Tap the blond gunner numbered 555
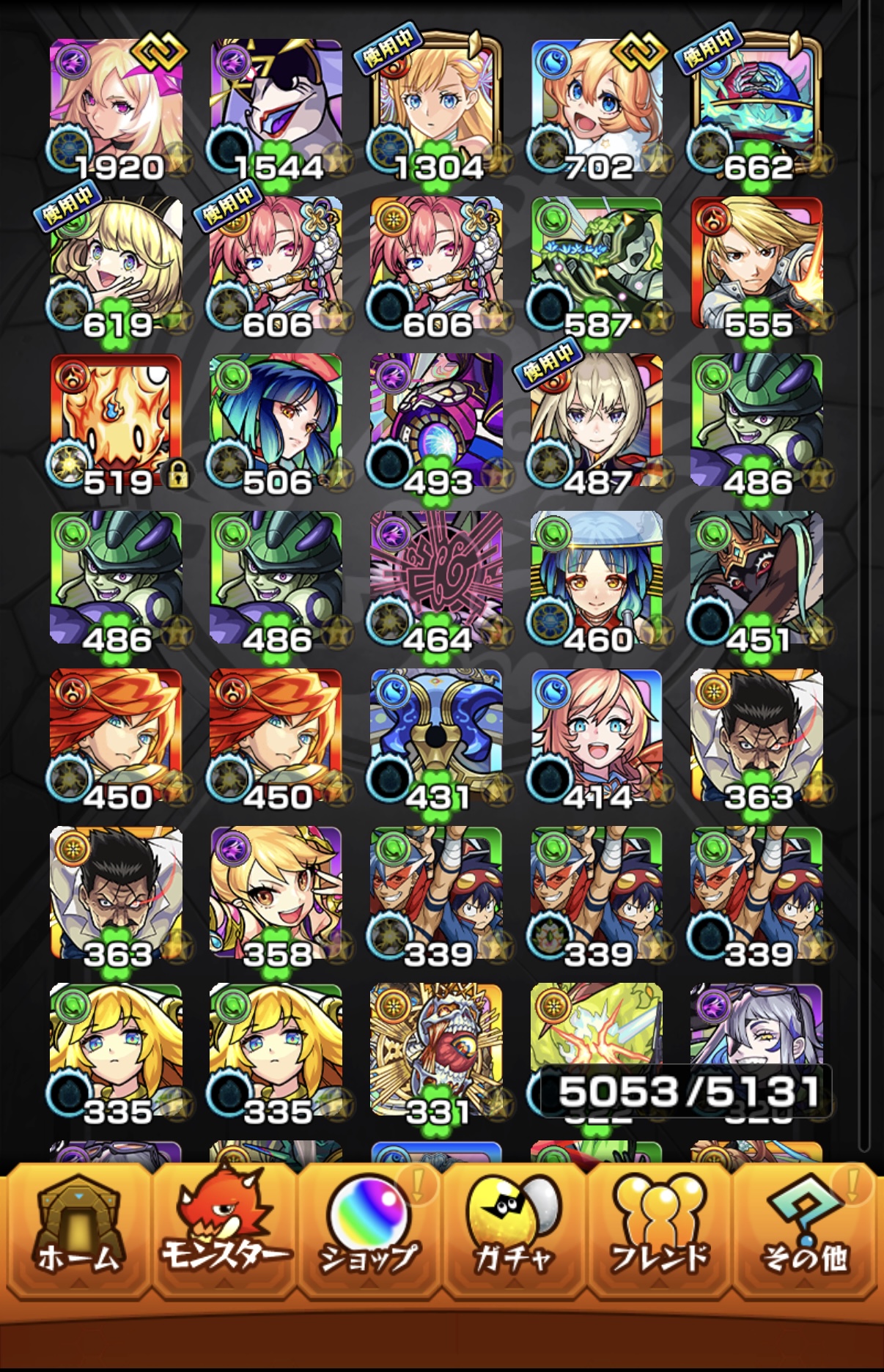Image resolution: width=884 pixels, height=1372 pixels. 756,264
